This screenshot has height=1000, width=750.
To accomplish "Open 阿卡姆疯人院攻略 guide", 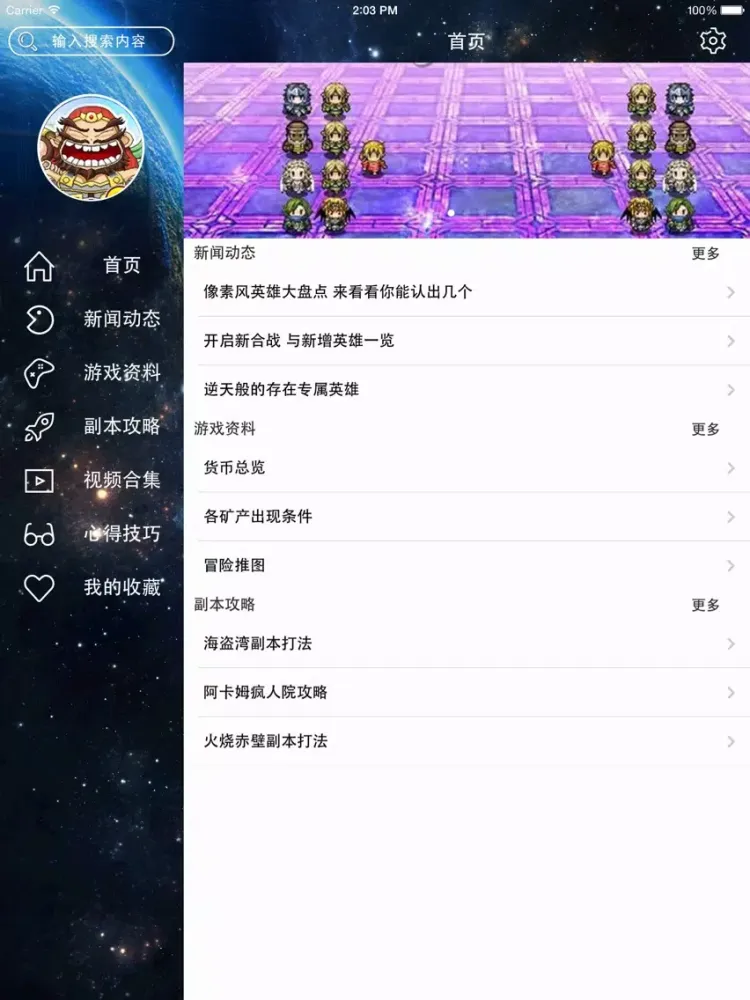I will [x=466, y=693].
